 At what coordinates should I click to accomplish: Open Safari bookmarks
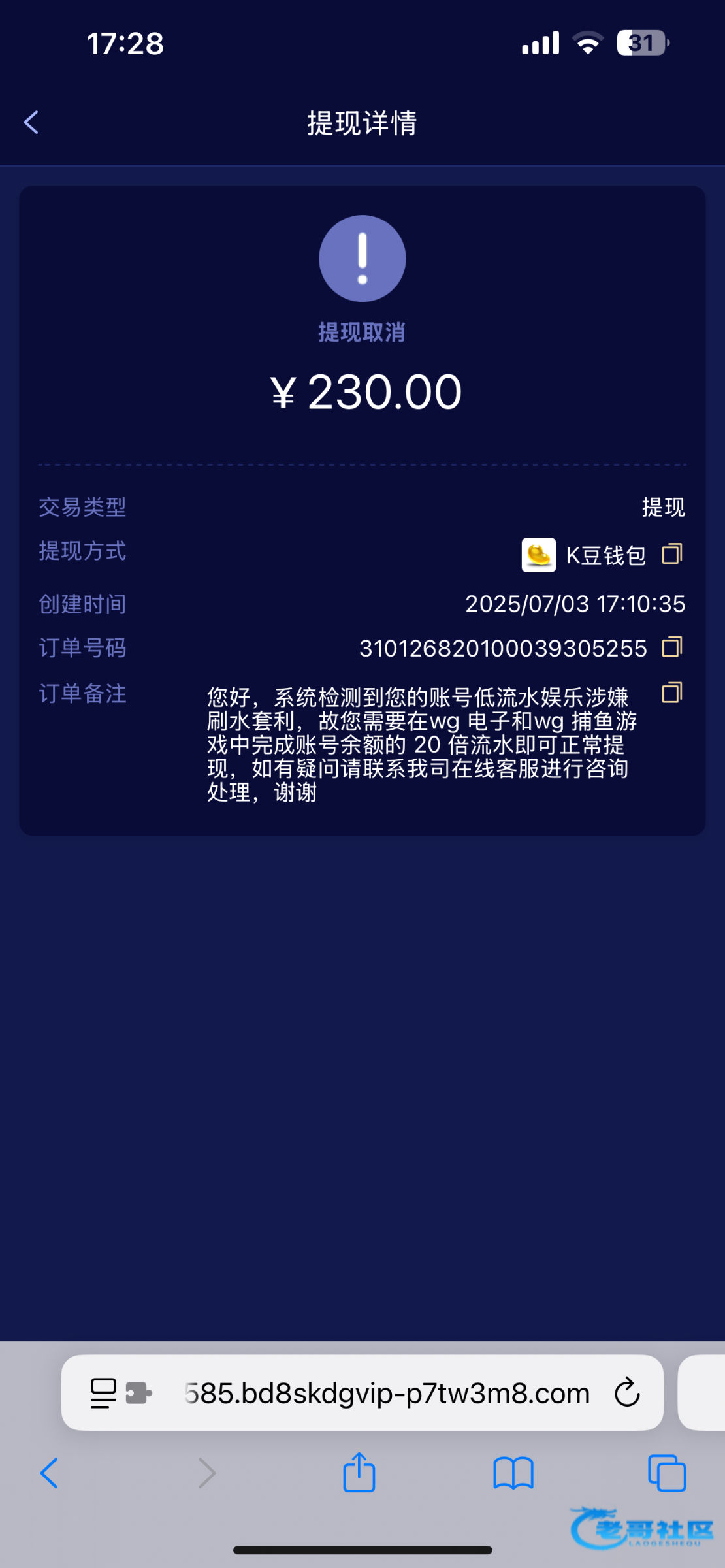(x=513, y=1473)
